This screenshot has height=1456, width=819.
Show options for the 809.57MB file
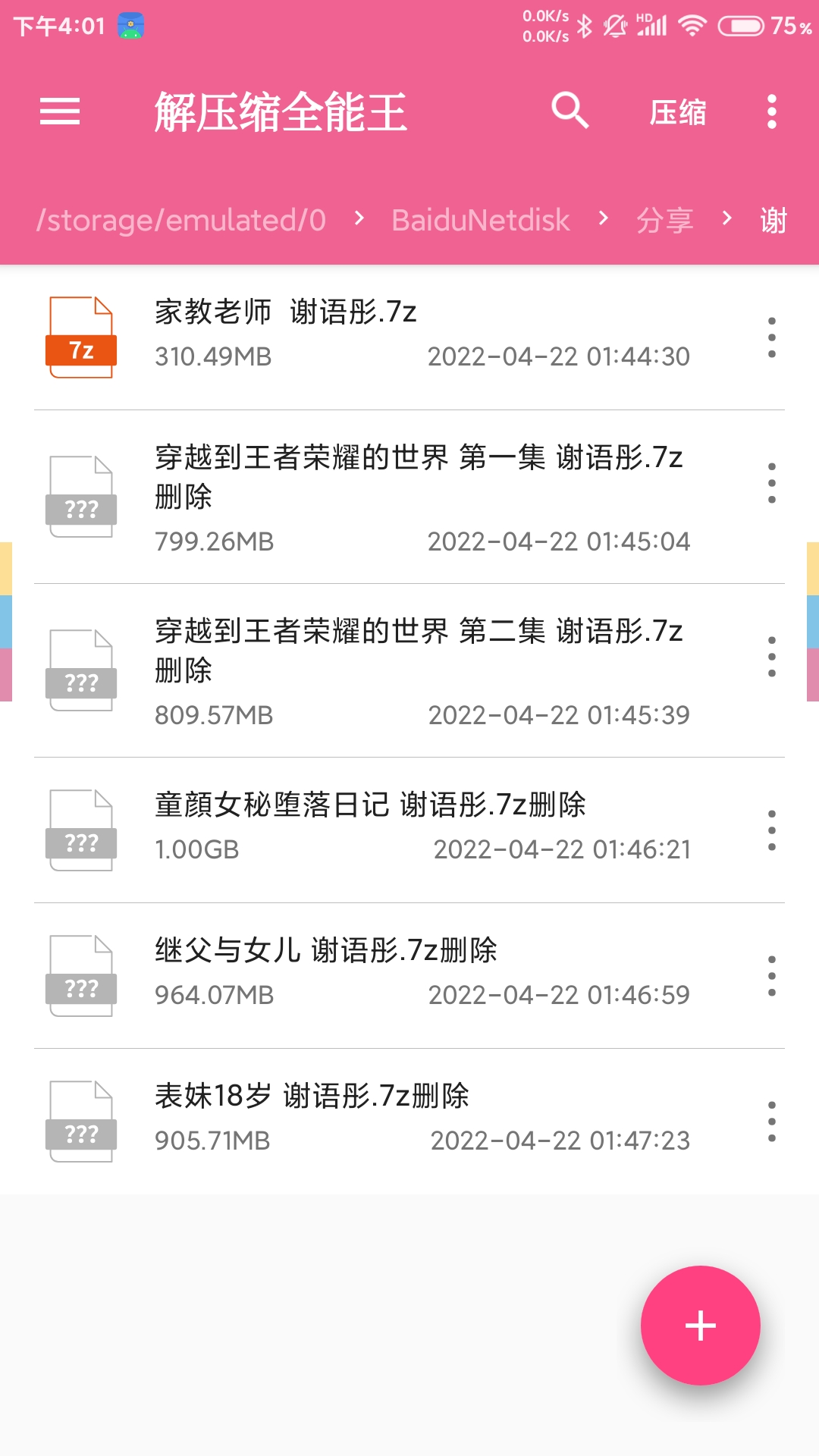point(772,657)
